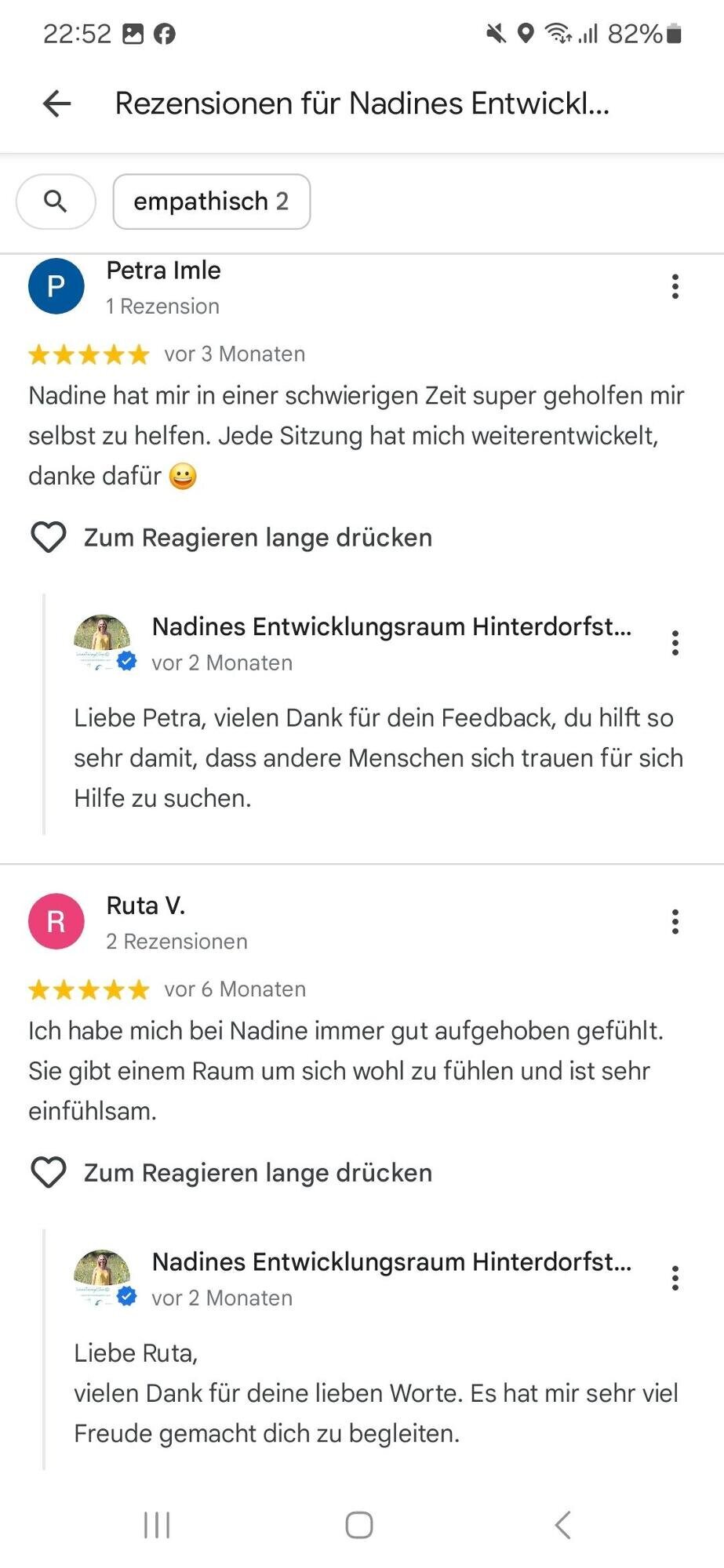Open the three-dot menu on Ruta's review

(x=675, y=922)
